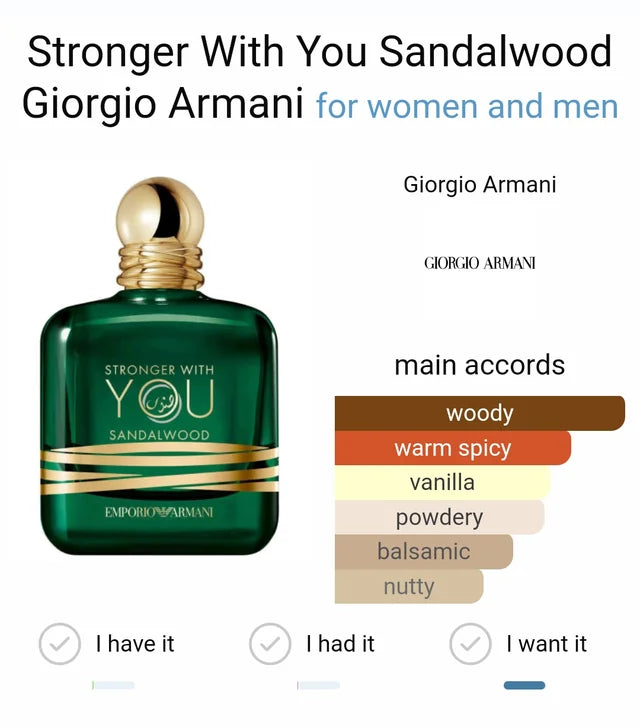640x728 pixels.
Task: Select the I had it option
Action: [270, 644]
